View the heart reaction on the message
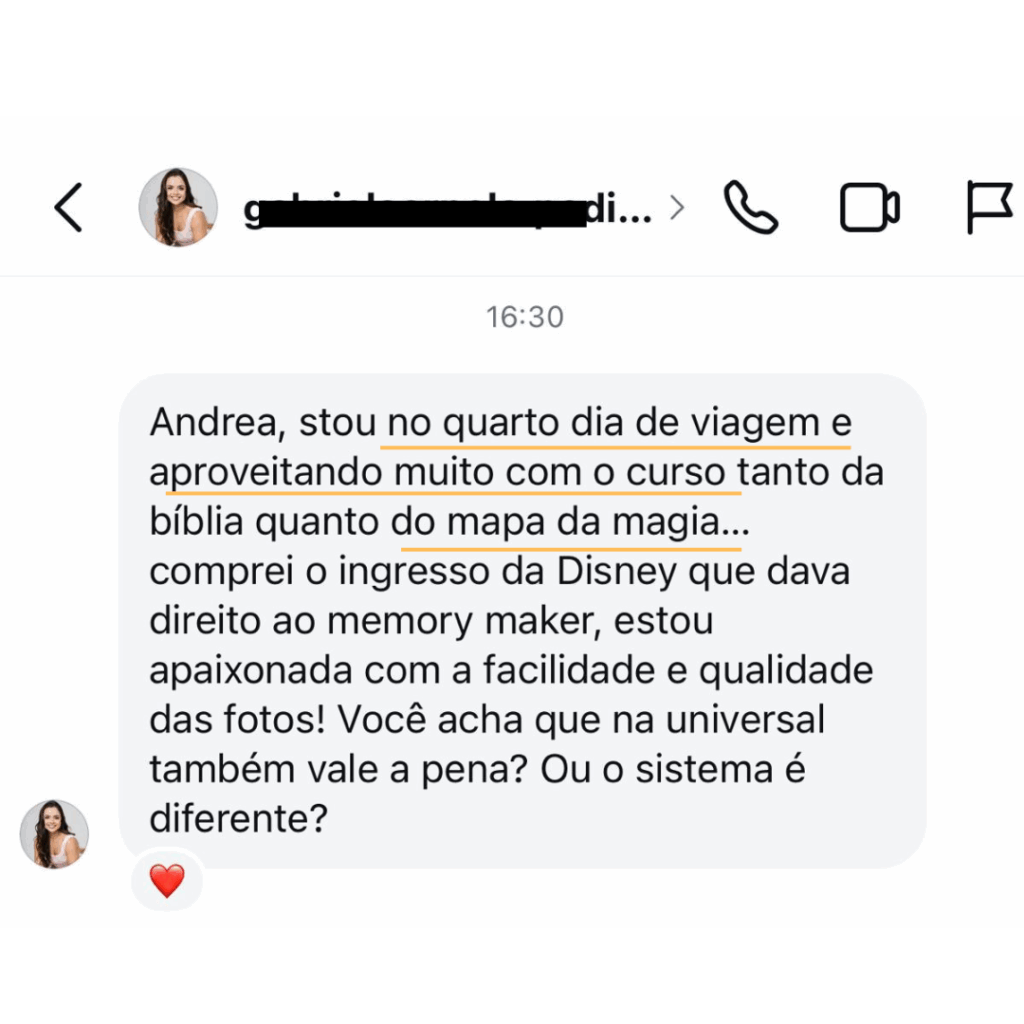The image size is (1024, 1024). click(167, 881)
